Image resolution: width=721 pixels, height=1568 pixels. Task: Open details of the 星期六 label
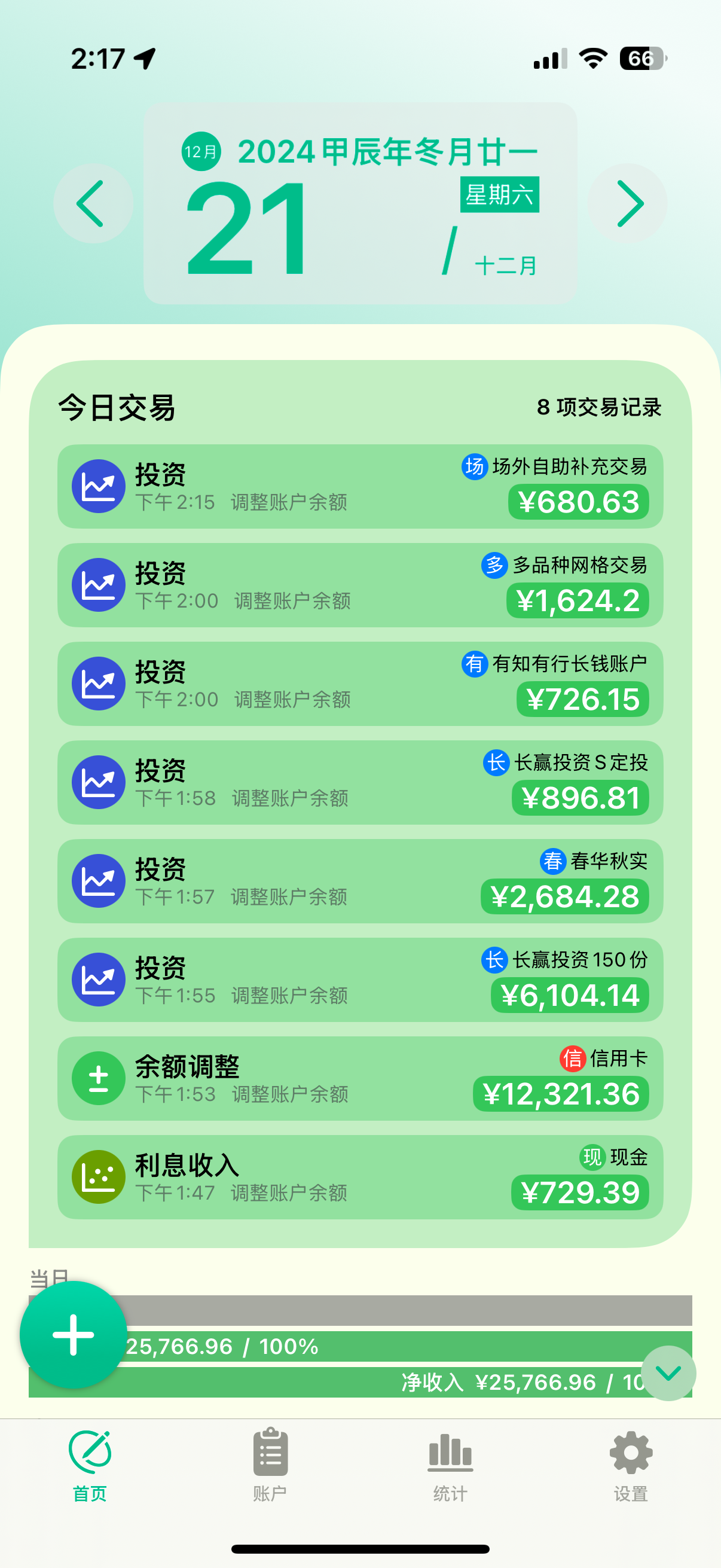pos(500,194)
